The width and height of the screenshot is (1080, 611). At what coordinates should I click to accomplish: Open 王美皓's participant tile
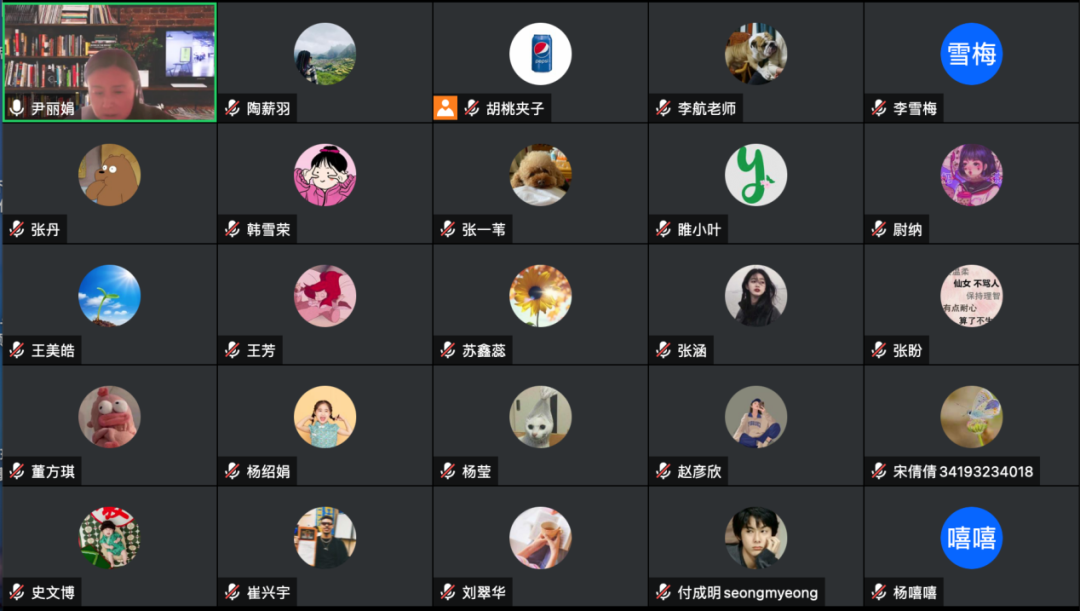click(110, 304)
